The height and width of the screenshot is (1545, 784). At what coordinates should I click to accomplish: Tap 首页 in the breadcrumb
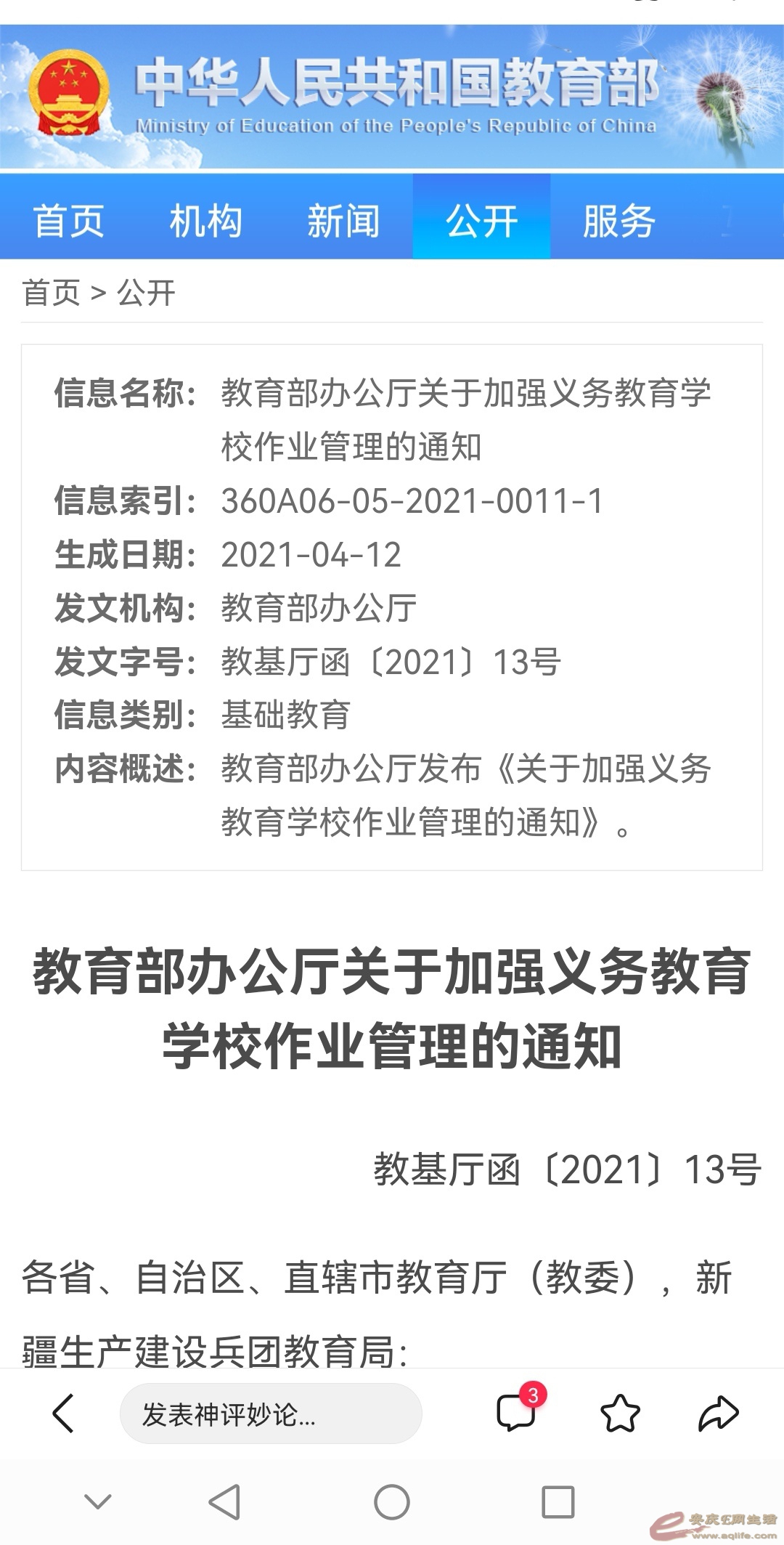pyautogui.click(x=51, y=293)
